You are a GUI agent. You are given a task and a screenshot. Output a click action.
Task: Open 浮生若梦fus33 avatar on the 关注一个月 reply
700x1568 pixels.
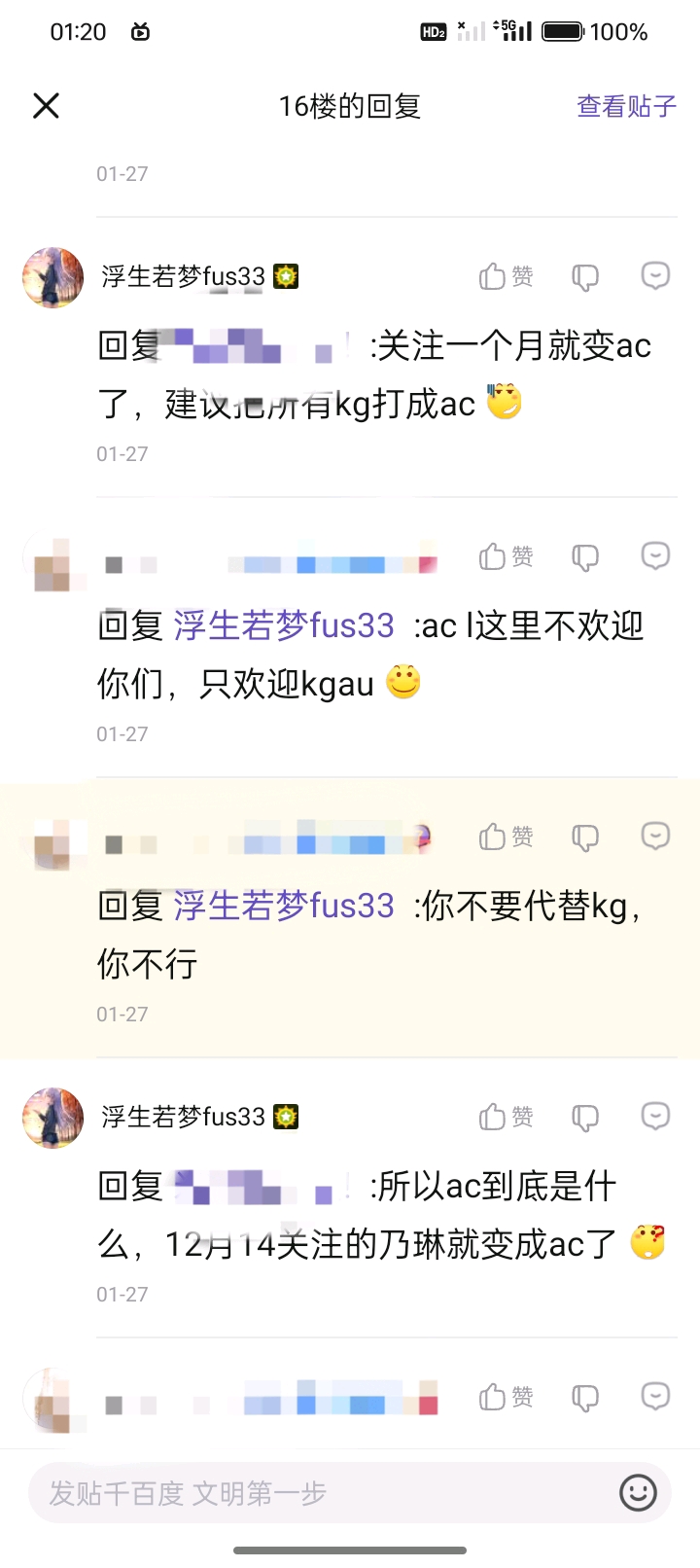(x=53, y=277)
